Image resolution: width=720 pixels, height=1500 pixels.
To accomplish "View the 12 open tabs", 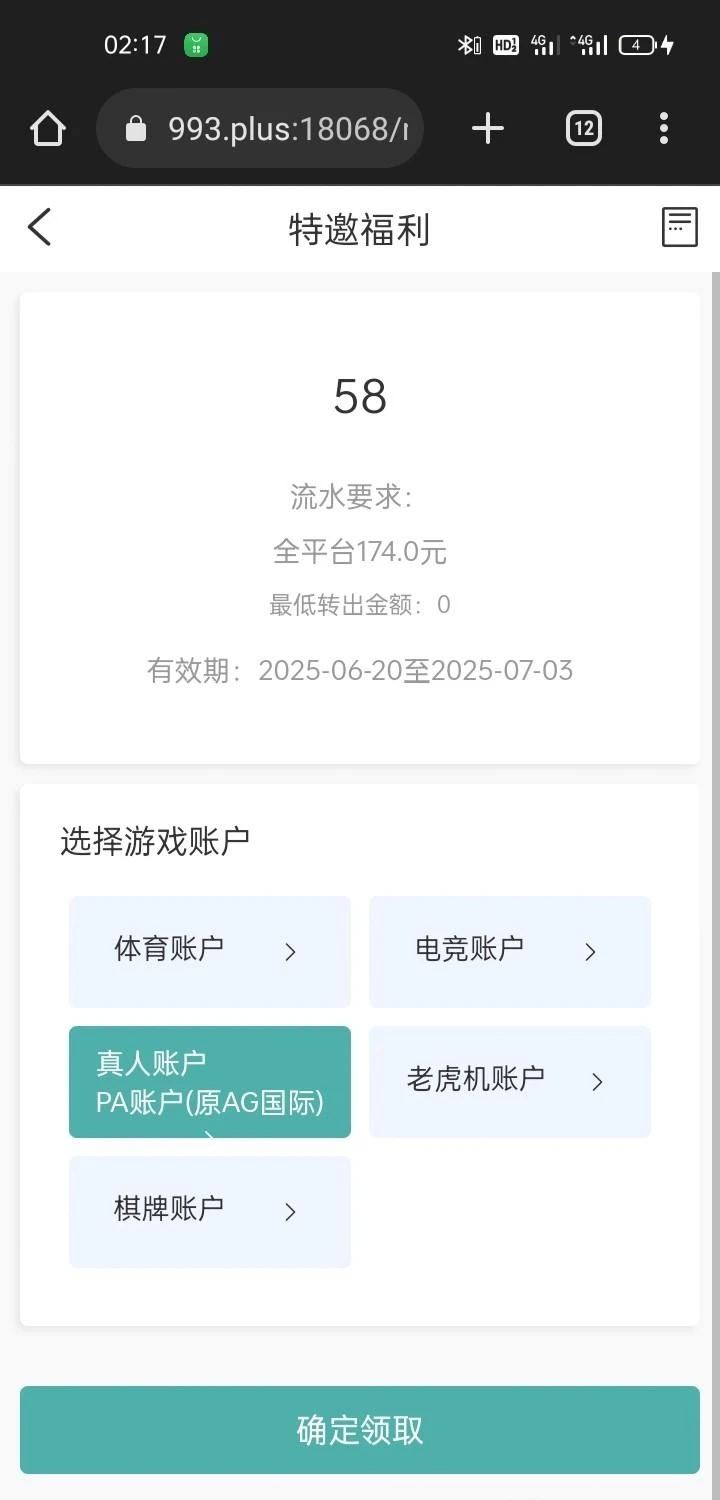I will (x=584, y=128).
